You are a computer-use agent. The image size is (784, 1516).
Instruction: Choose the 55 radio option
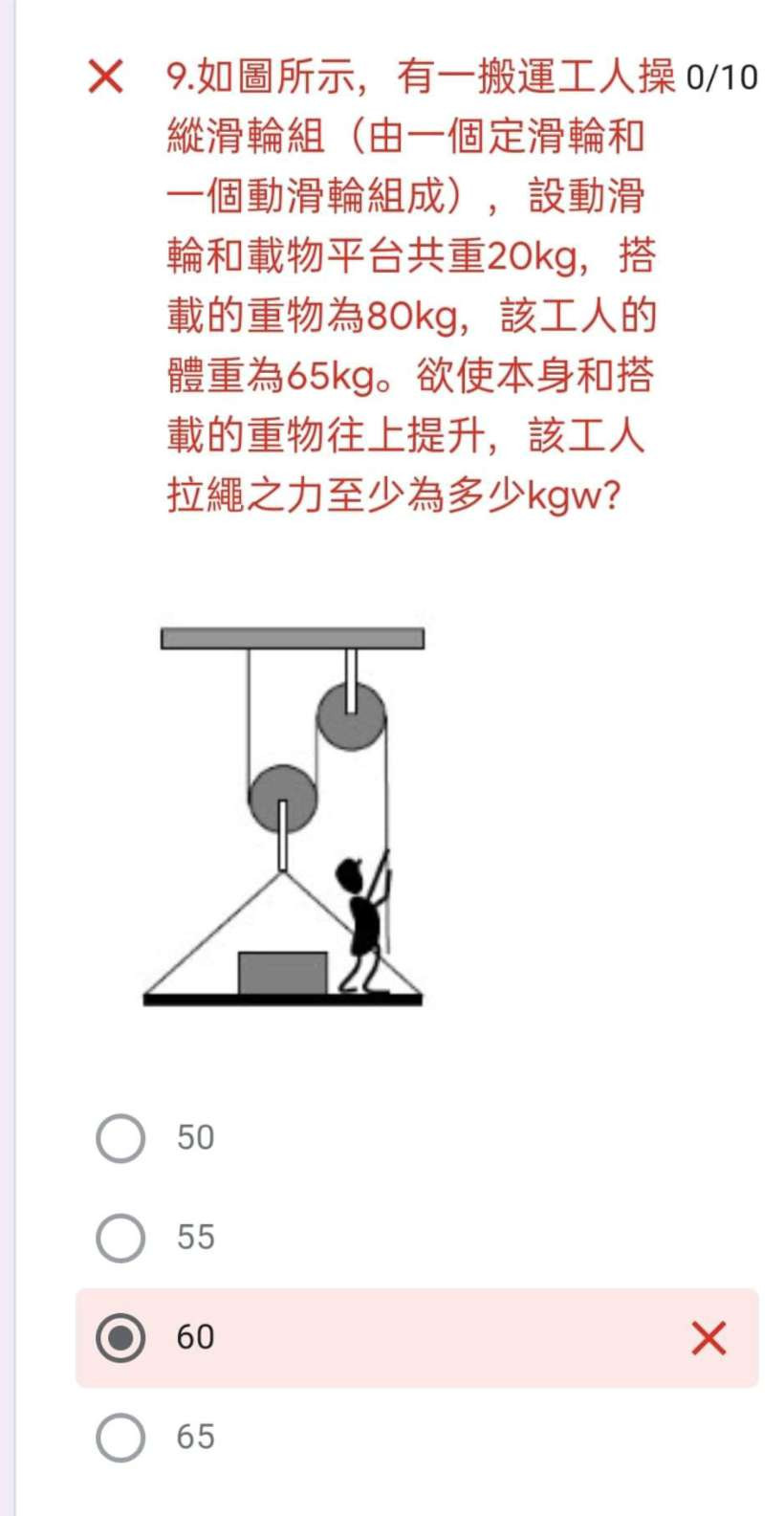coord(121,1237)
